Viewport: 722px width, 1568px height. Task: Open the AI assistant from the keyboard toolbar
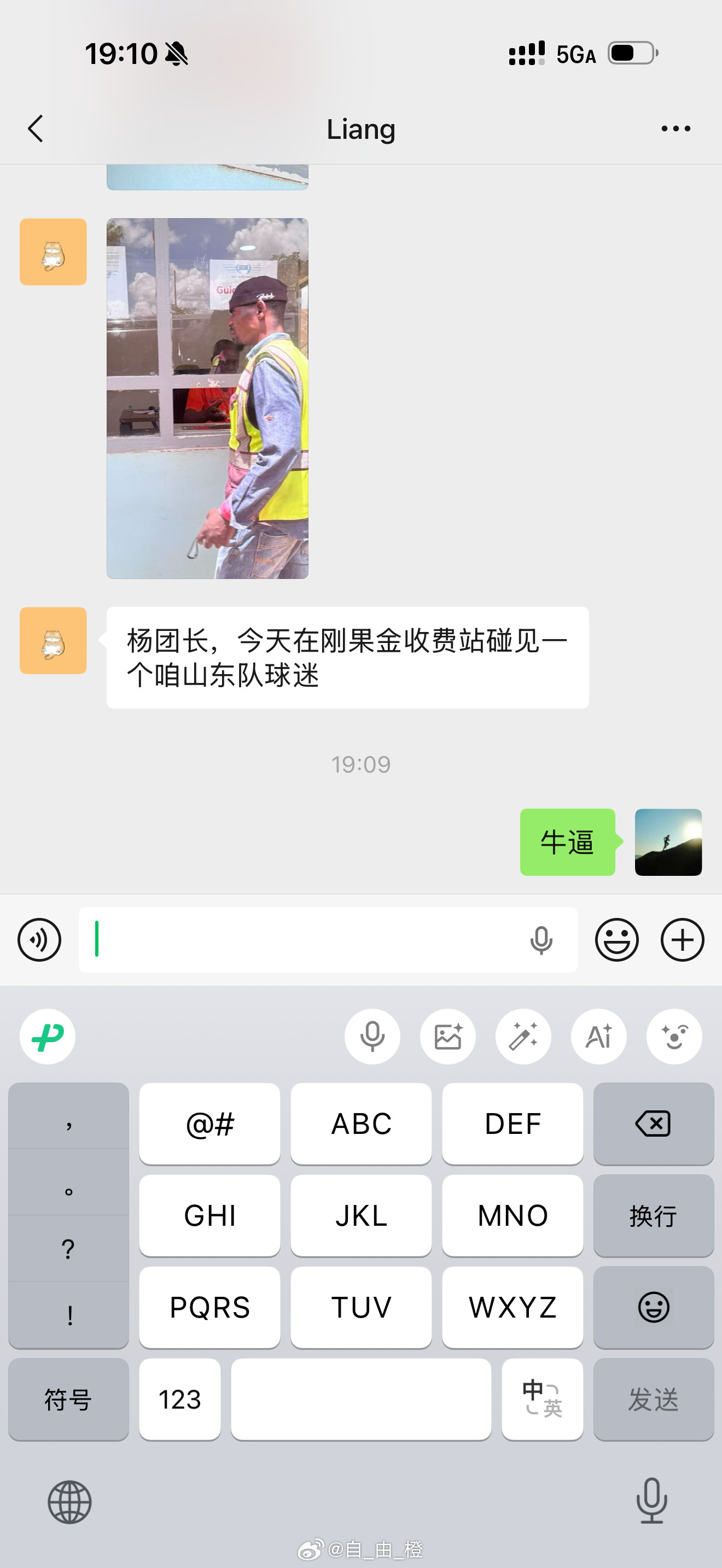[x=599, y=1036]
